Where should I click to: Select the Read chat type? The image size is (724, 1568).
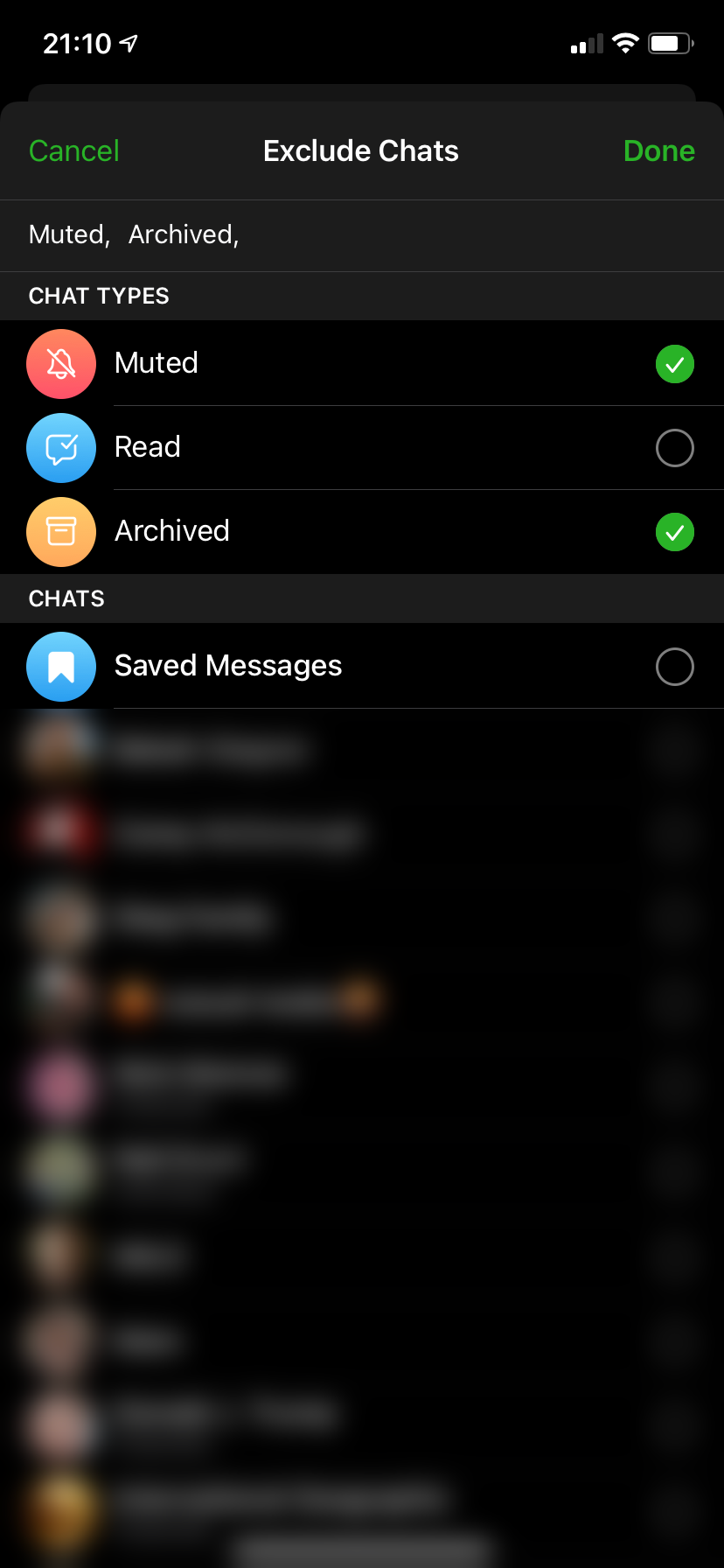pos(674,448)
